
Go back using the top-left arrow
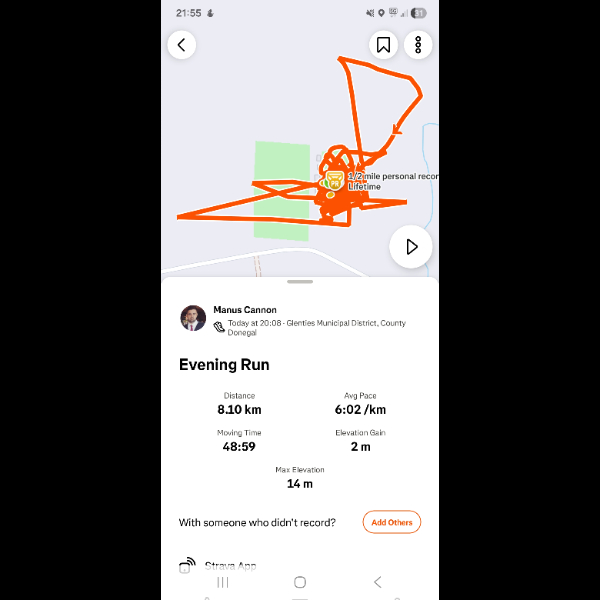pos(181,44)
